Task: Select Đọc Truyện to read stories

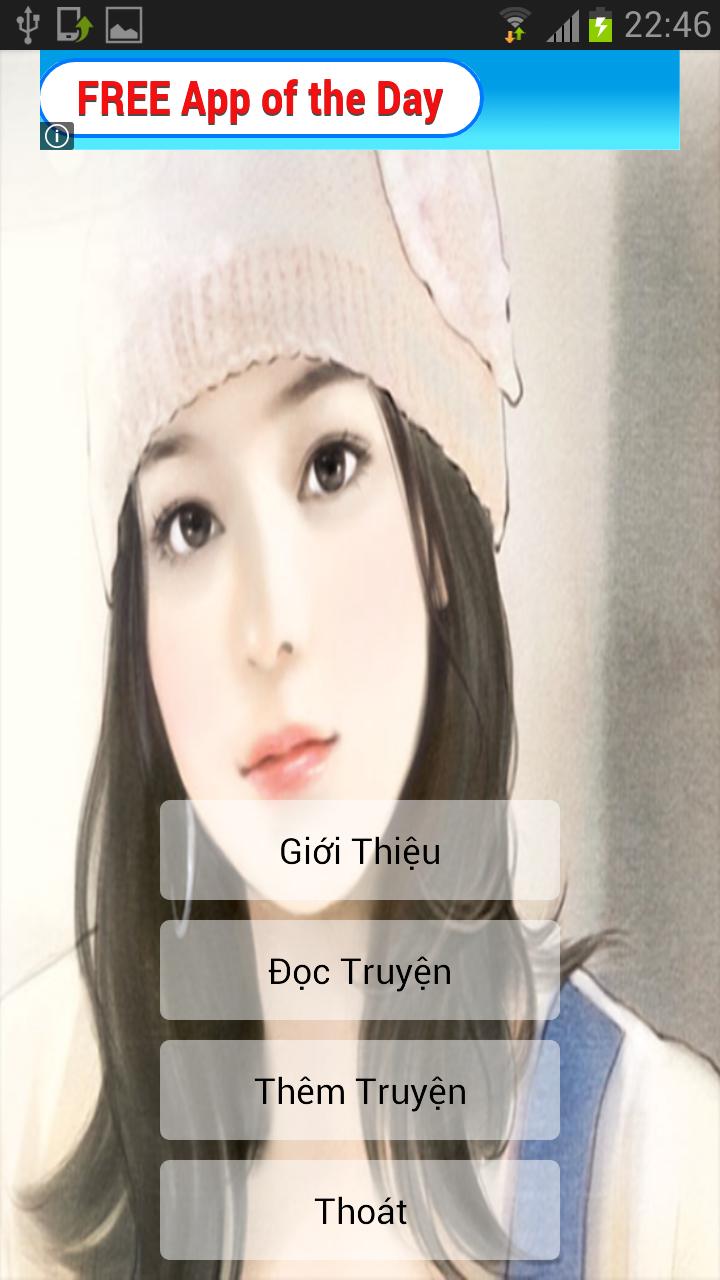Action: coord(360,971)
